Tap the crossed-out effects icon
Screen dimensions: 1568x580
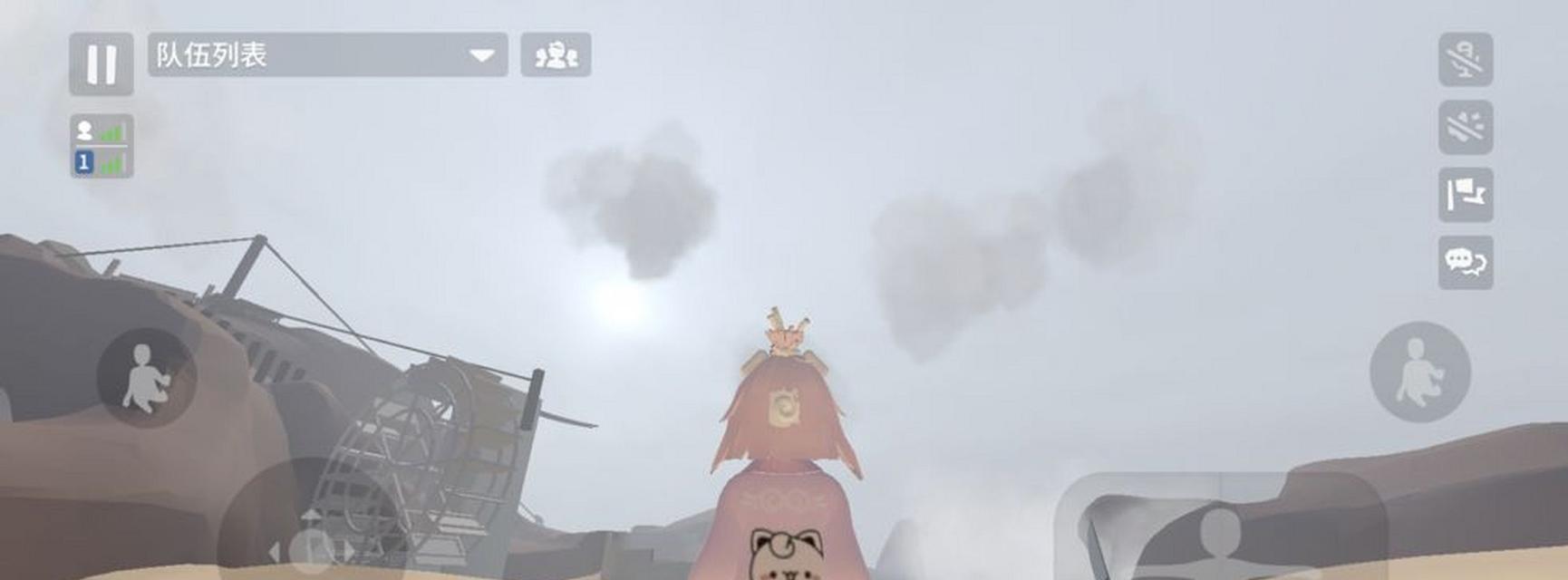click(1465, 127)
